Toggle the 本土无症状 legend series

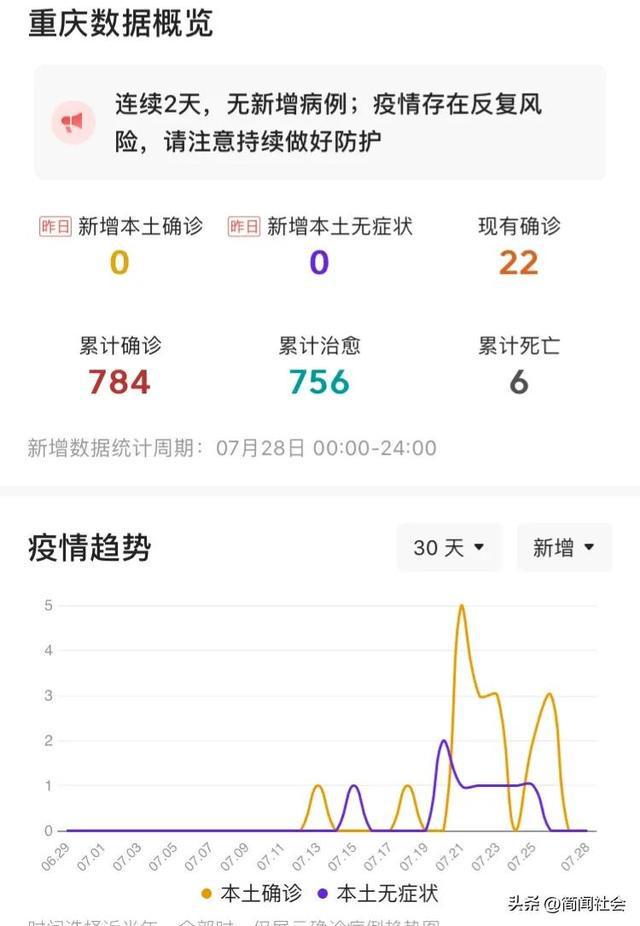pos(377,893)
